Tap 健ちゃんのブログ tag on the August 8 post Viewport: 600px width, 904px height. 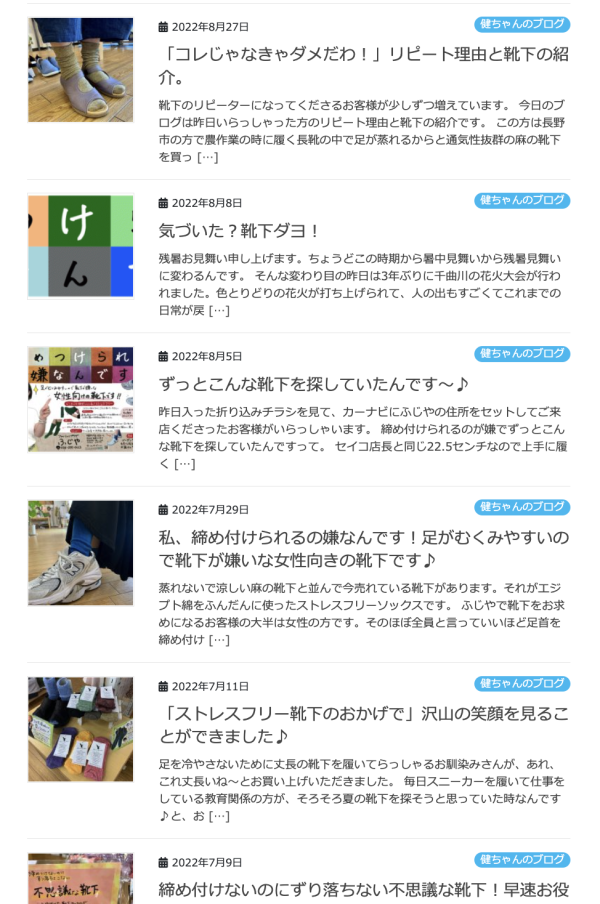point(522,200)
